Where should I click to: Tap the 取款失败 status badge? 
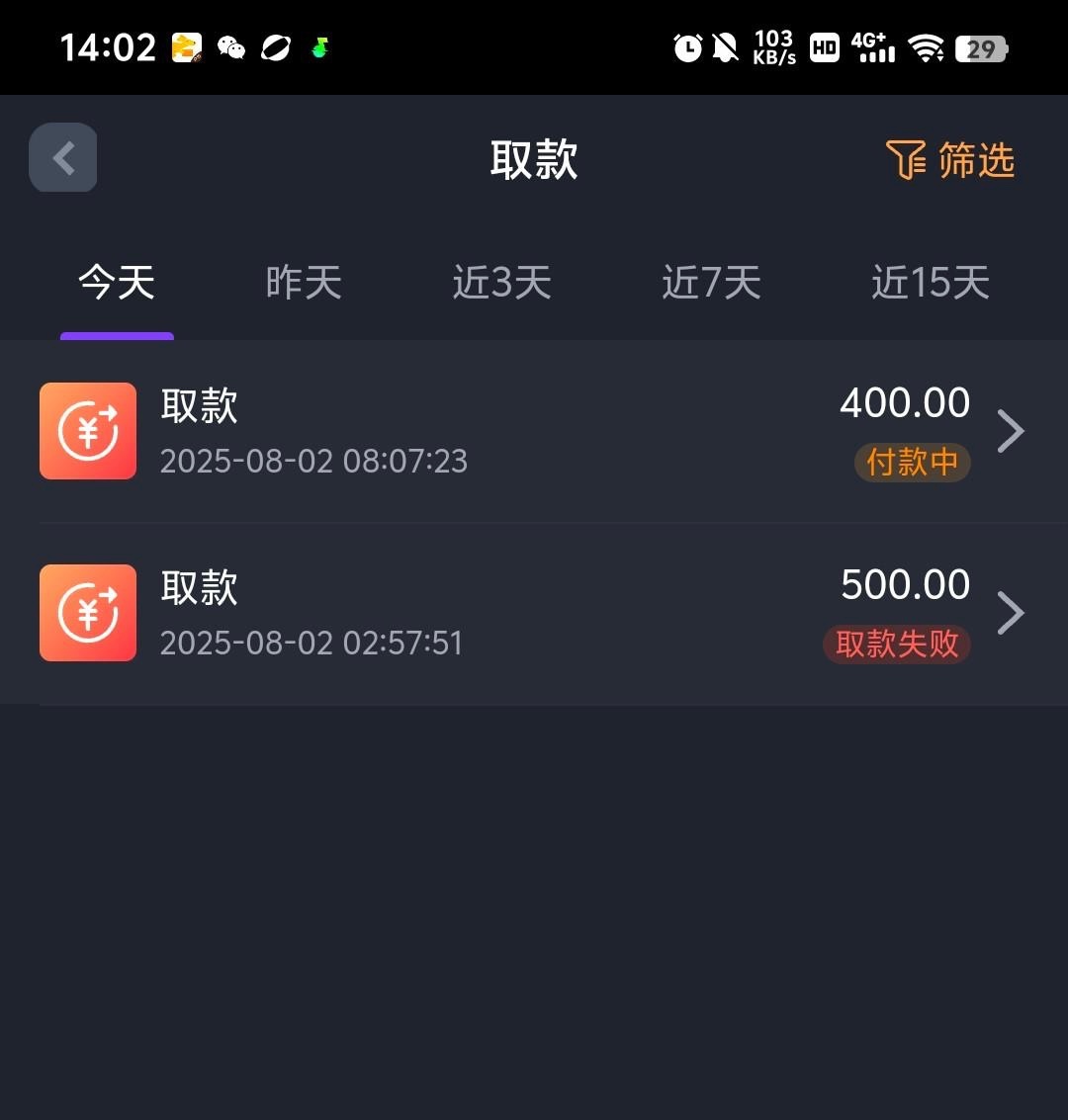(x=896, y=645)
